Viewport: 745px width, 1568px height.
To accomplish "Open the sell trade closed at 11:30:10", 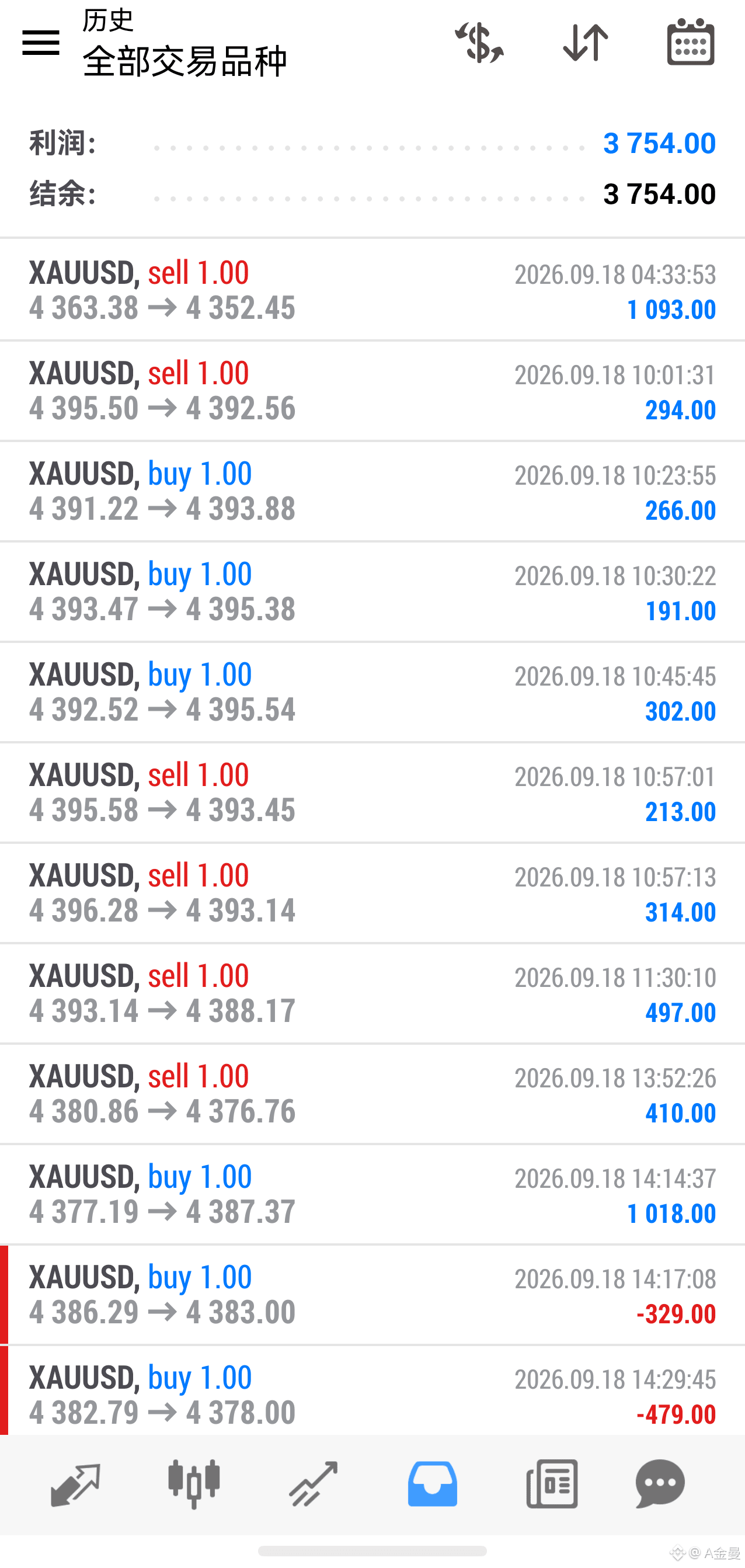I will pyautogui.click(x=372, y=993).
